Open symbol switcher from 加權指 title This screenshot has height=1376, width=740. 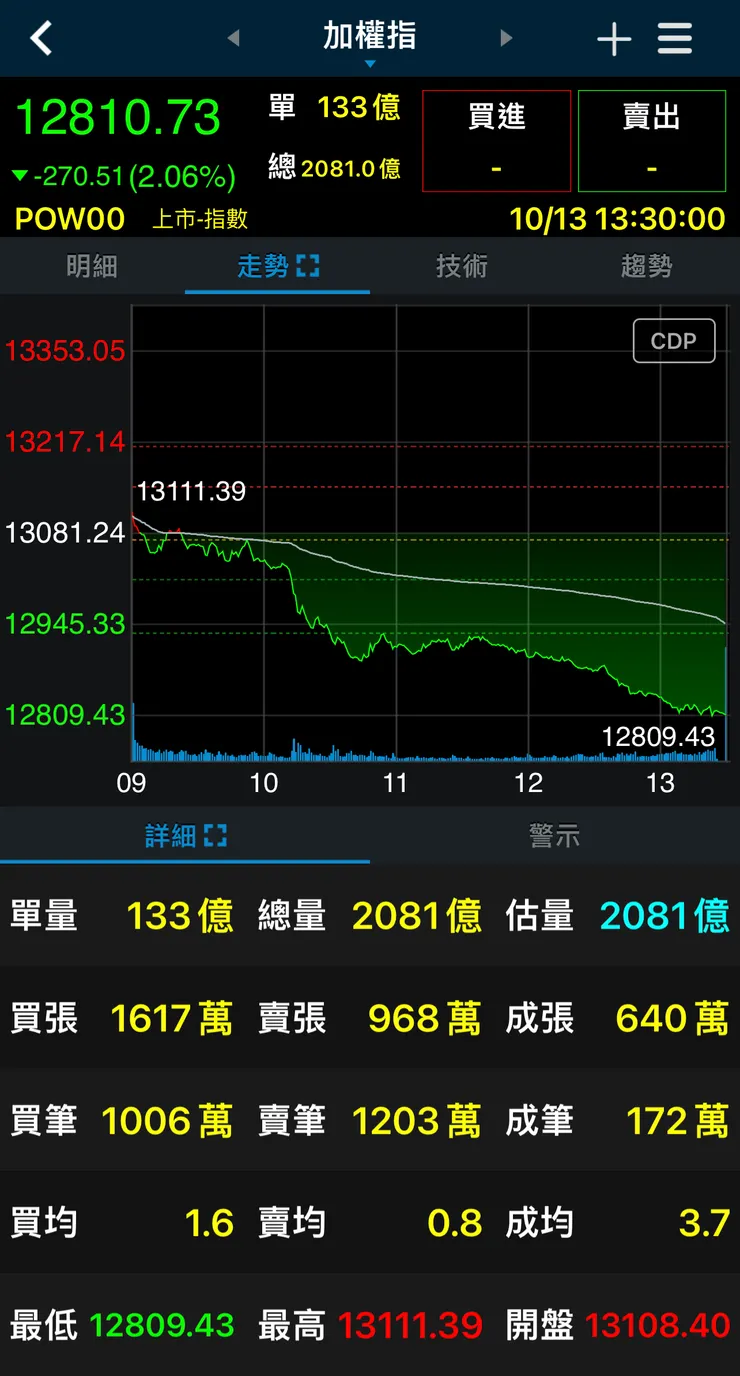tap(370, 38)
